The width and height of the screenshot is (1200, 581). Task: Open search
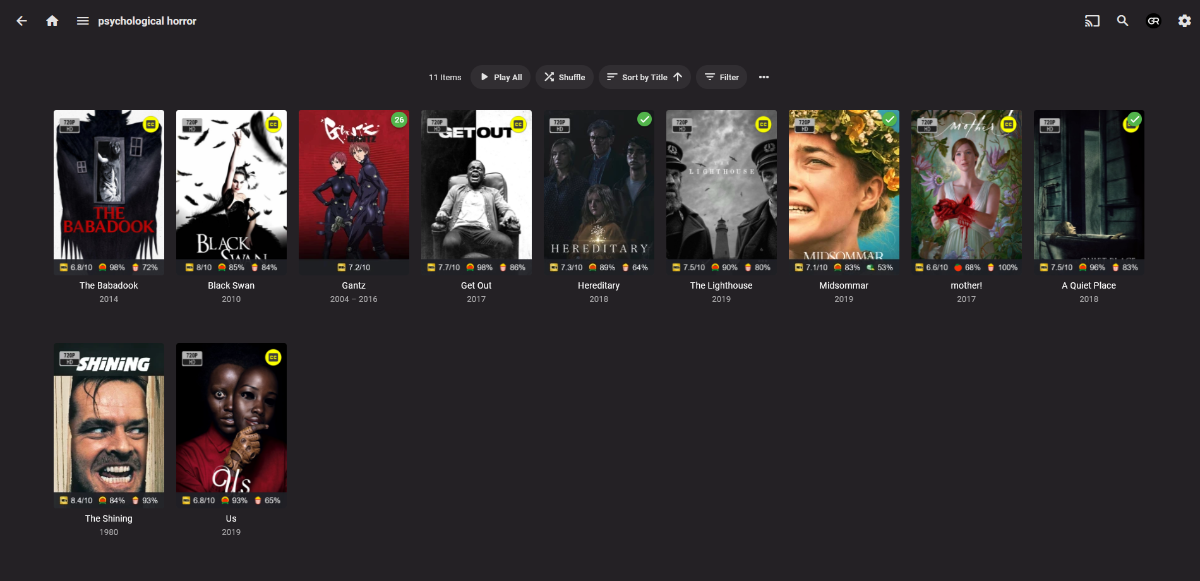pyautogui.click(x=1123, y=21)
